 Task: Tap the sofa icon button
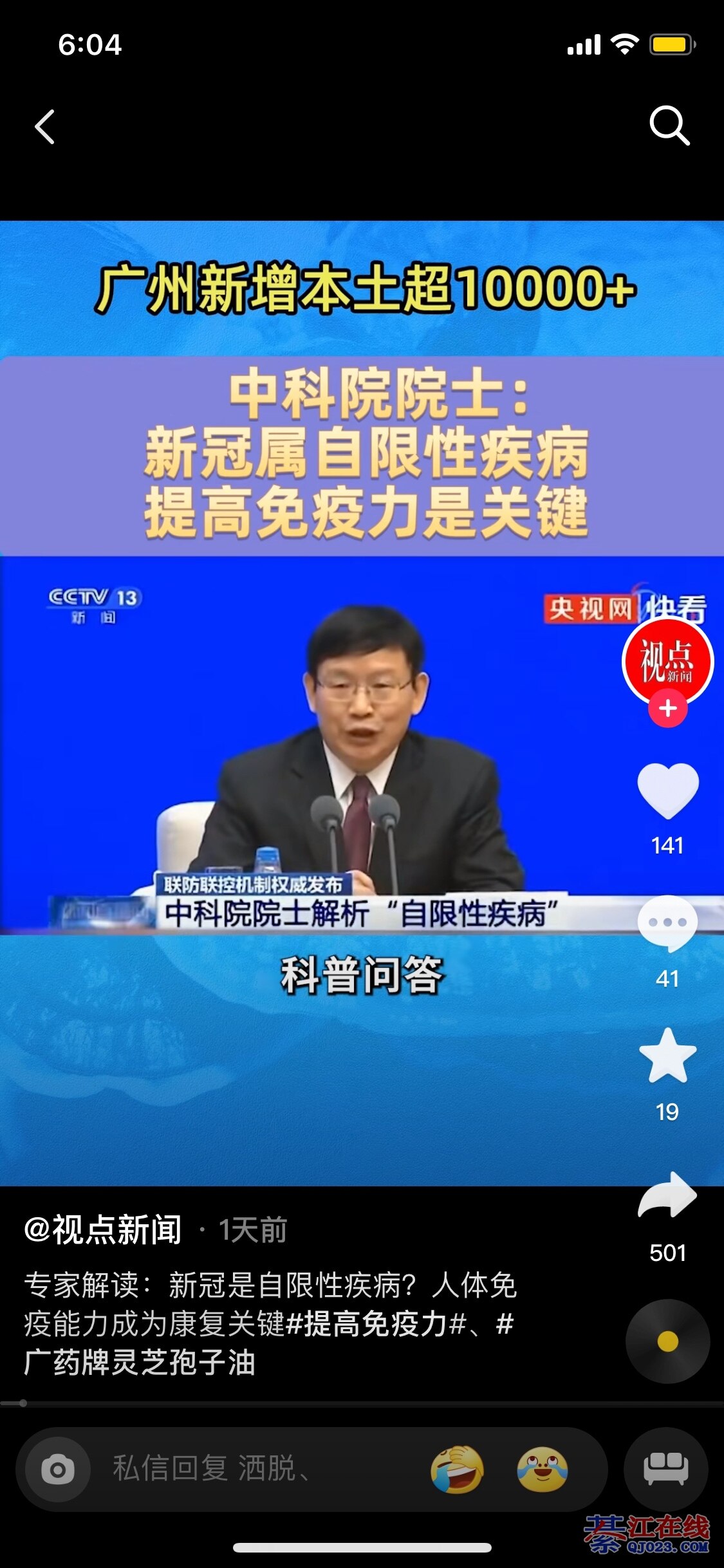pos(666,1470)
